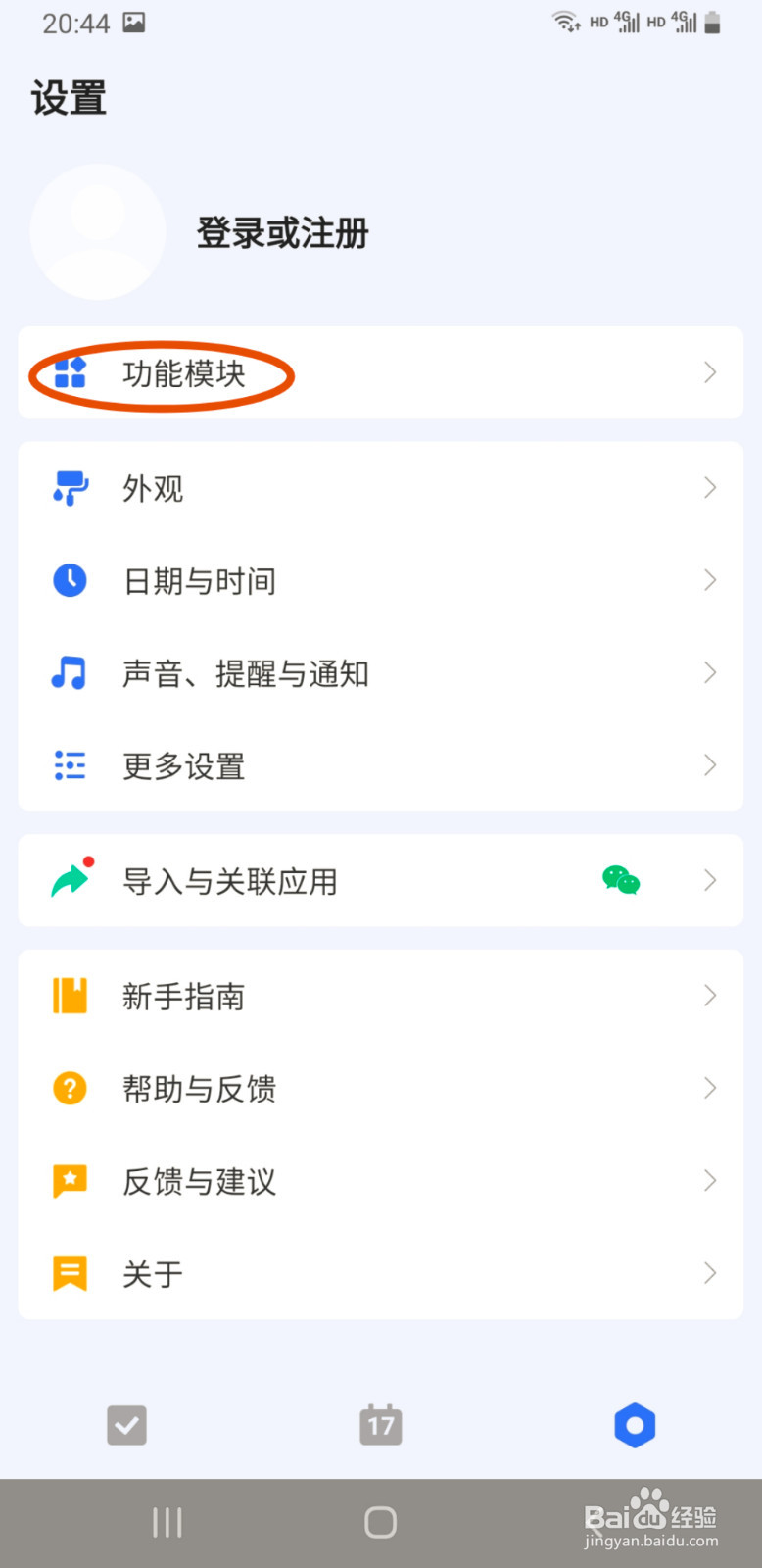The image size is (762, 1568).
Task: Tap 登录或注册 to sign in
Action: point(282,233)
